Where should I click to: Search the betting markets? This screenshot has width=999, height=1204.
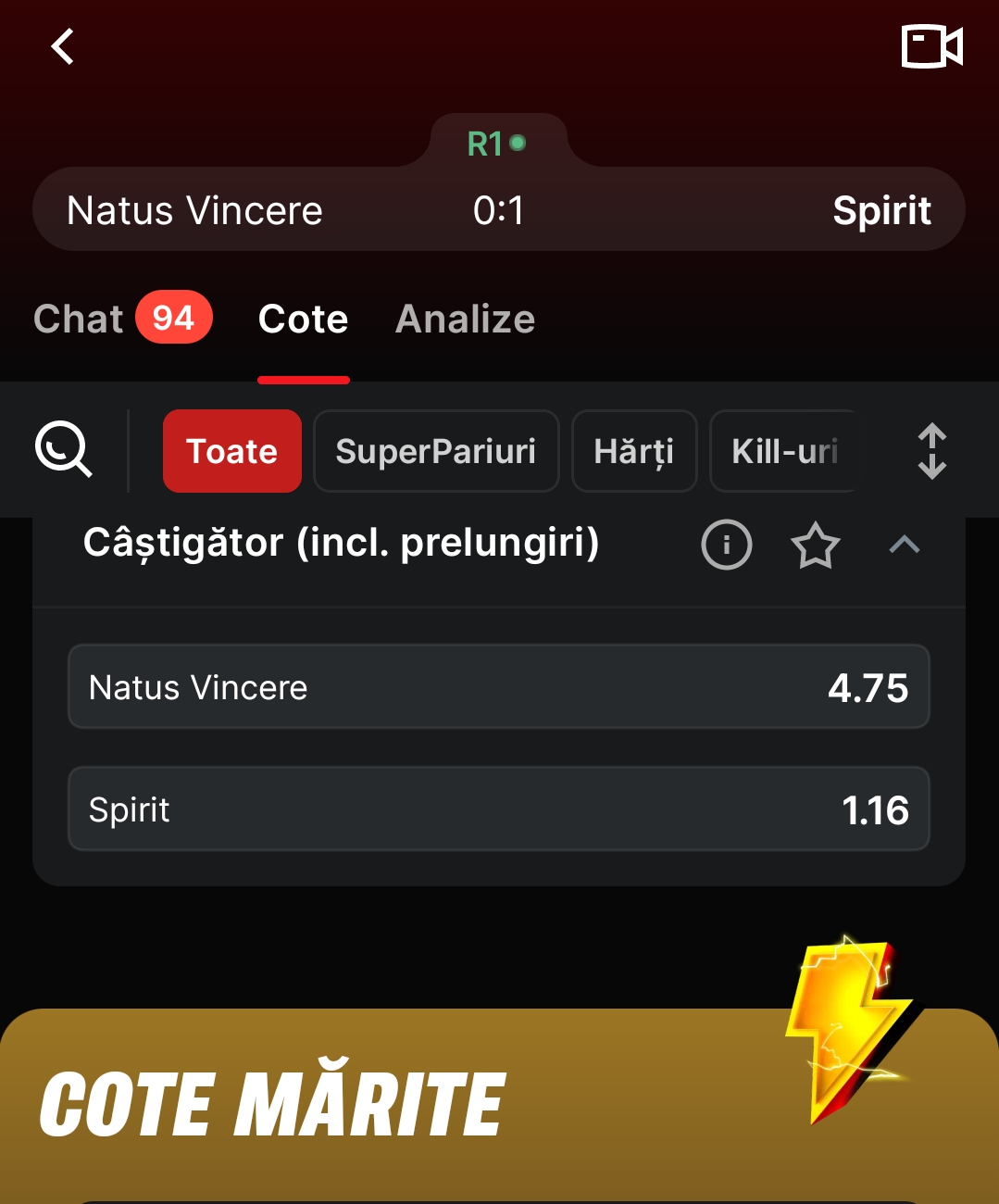[63, 450]
